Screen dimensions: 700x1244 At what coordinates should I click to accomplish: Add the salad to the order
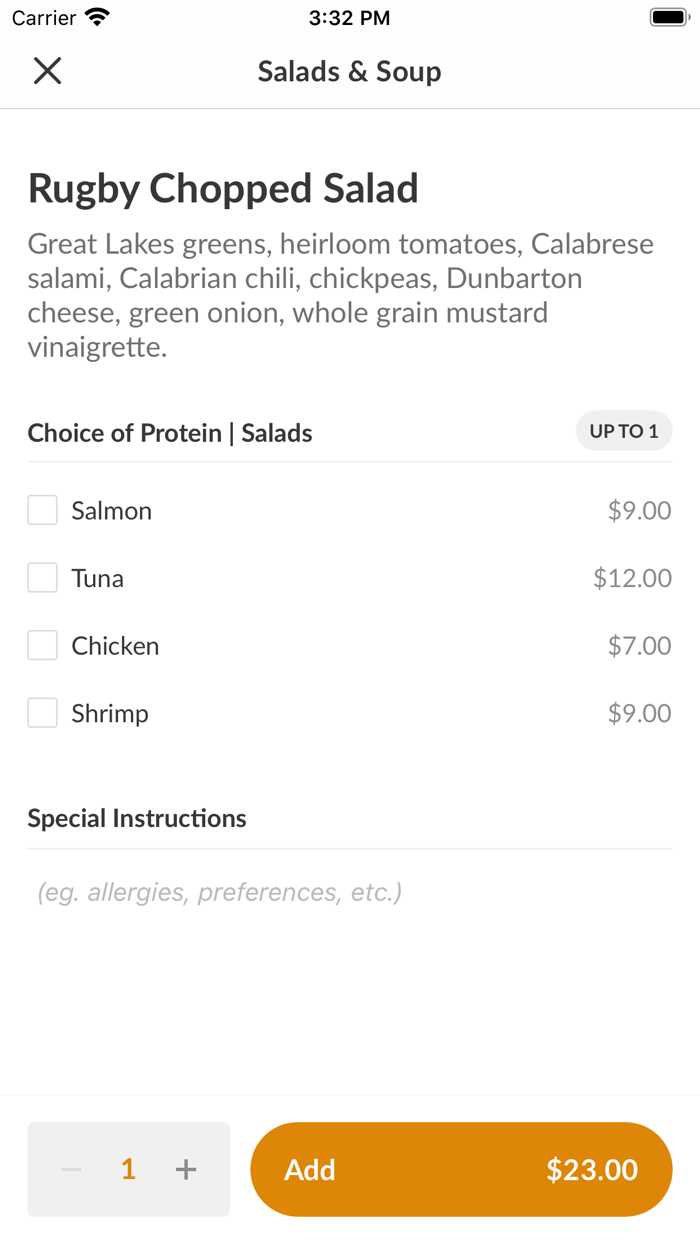[461, 1169]
